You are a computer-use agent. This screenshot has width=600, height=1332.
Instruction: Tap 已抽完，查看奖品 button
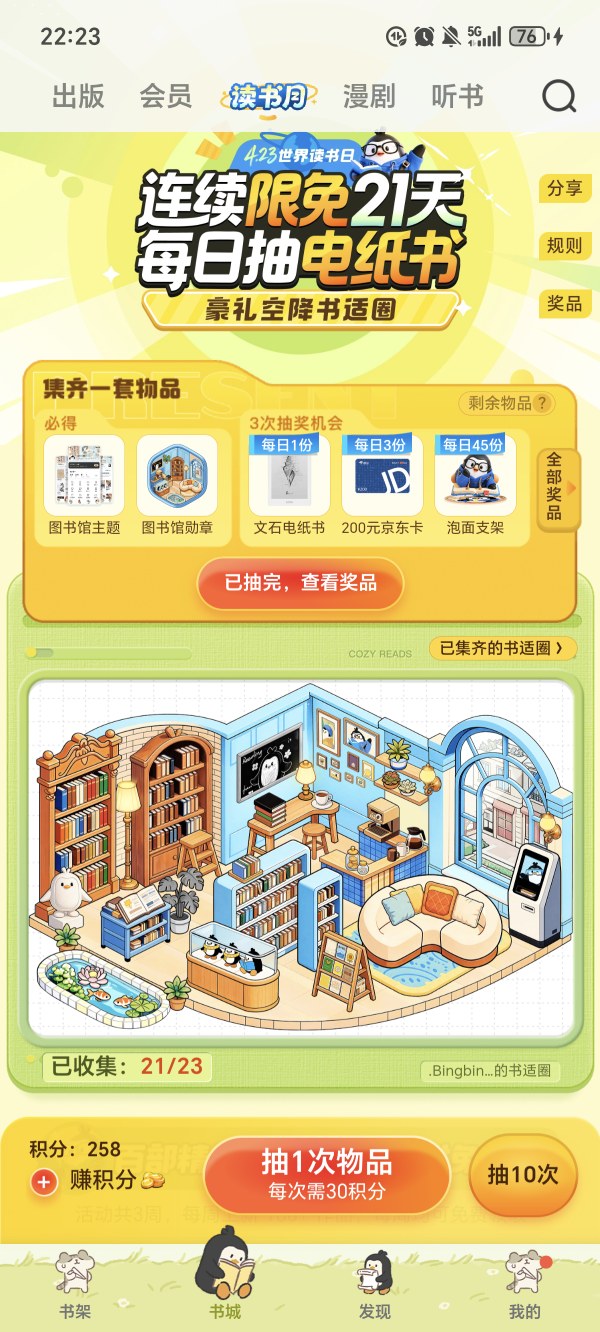tap(300, 583)
